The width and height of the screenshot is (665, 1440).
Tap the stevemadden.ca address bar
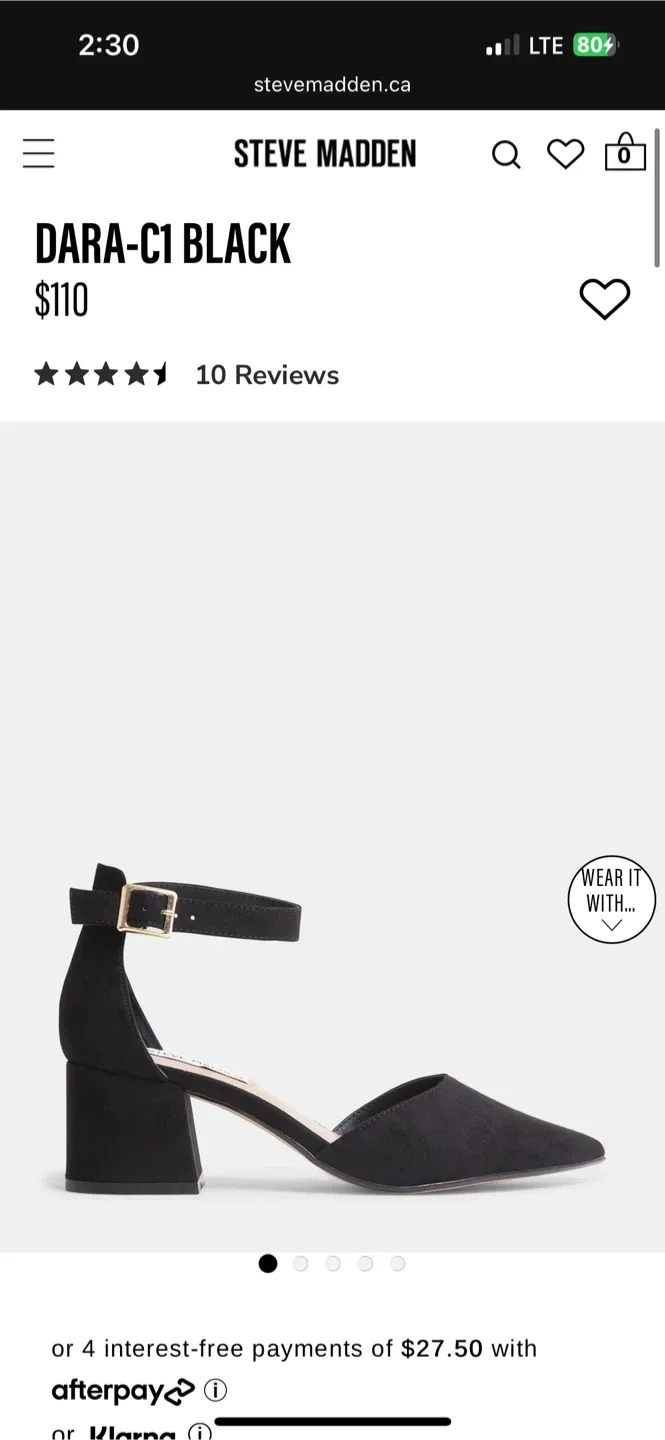click(x=332, y=84)
